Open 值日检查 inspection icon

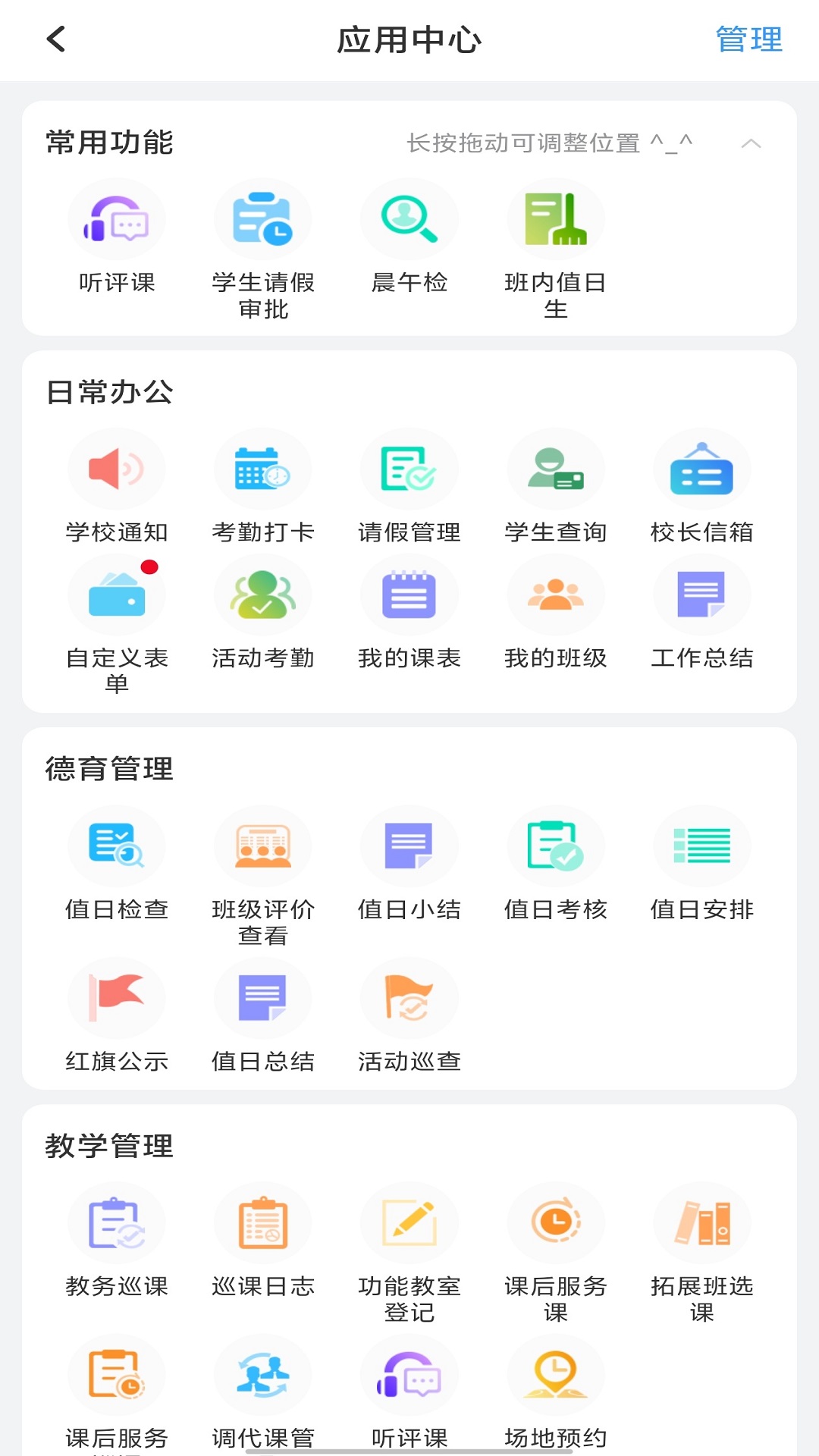tap(117, 846)
